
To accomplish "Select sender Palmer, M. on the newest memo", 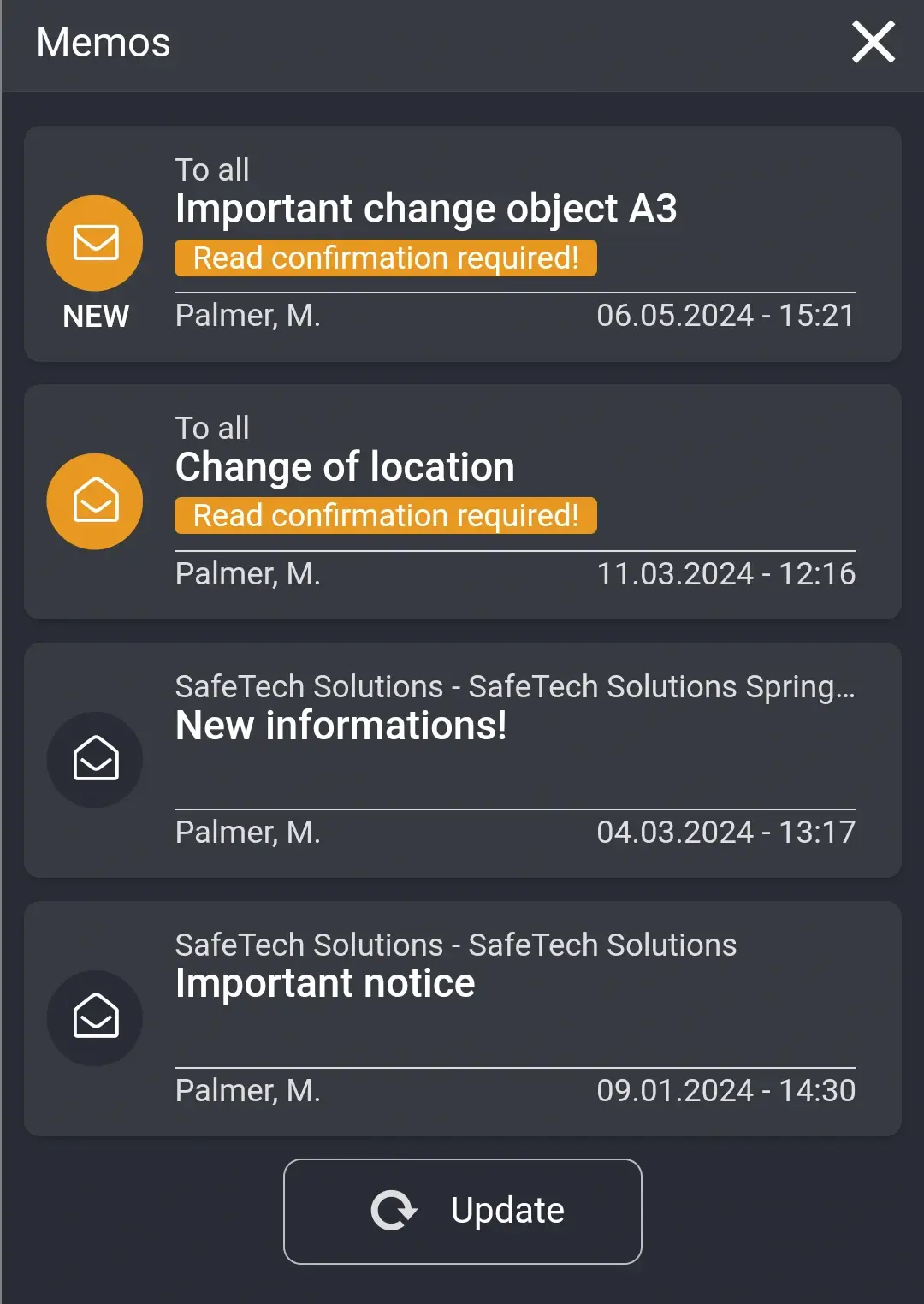I will pos(248,316).
